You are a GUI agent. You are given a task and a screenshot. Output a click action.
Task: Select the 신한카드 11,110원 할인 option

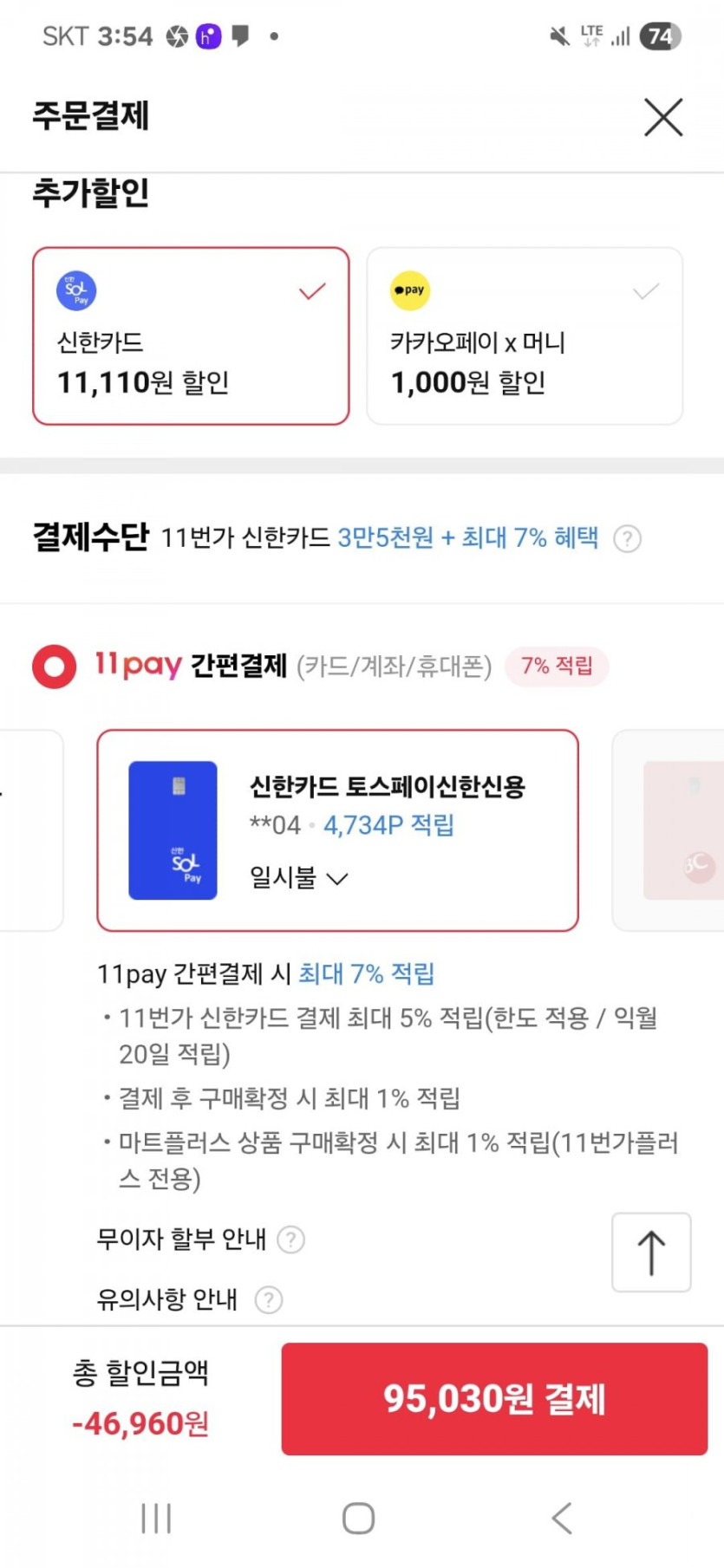[191, 336]
